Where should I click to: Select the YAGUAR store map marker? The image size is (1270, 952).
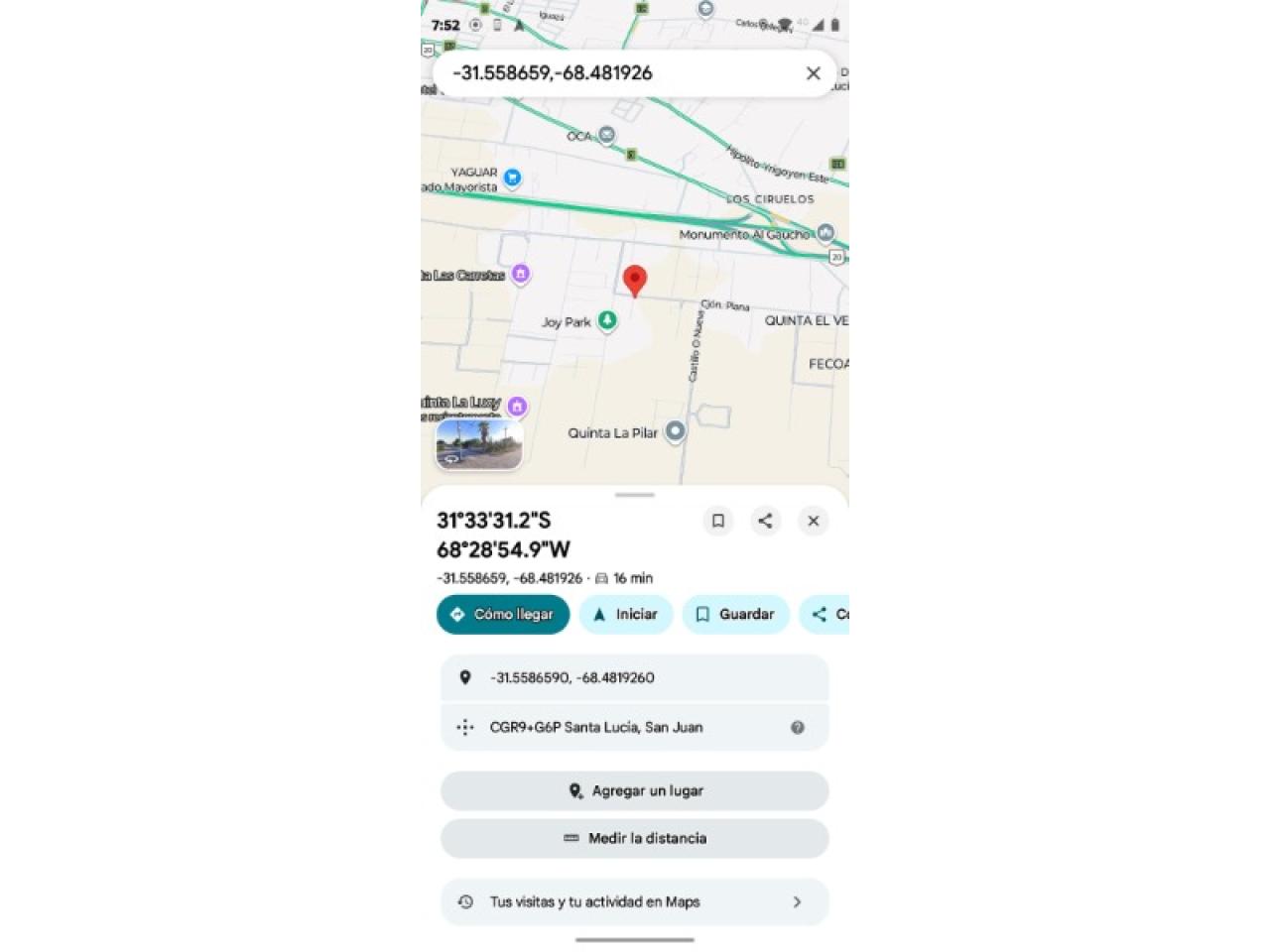point(512,178)
